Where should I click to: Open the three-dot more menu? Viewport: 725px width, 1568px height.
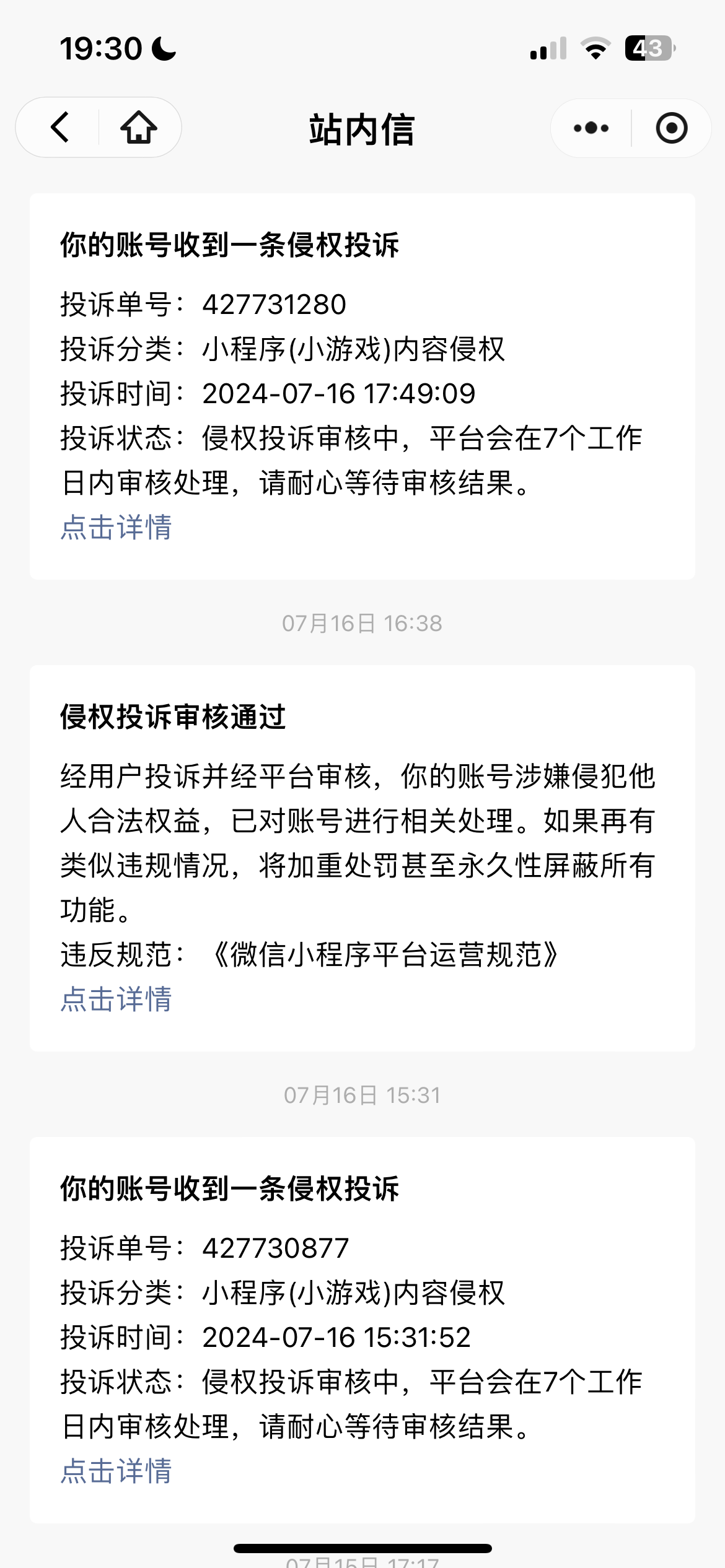tap(591, 128)
